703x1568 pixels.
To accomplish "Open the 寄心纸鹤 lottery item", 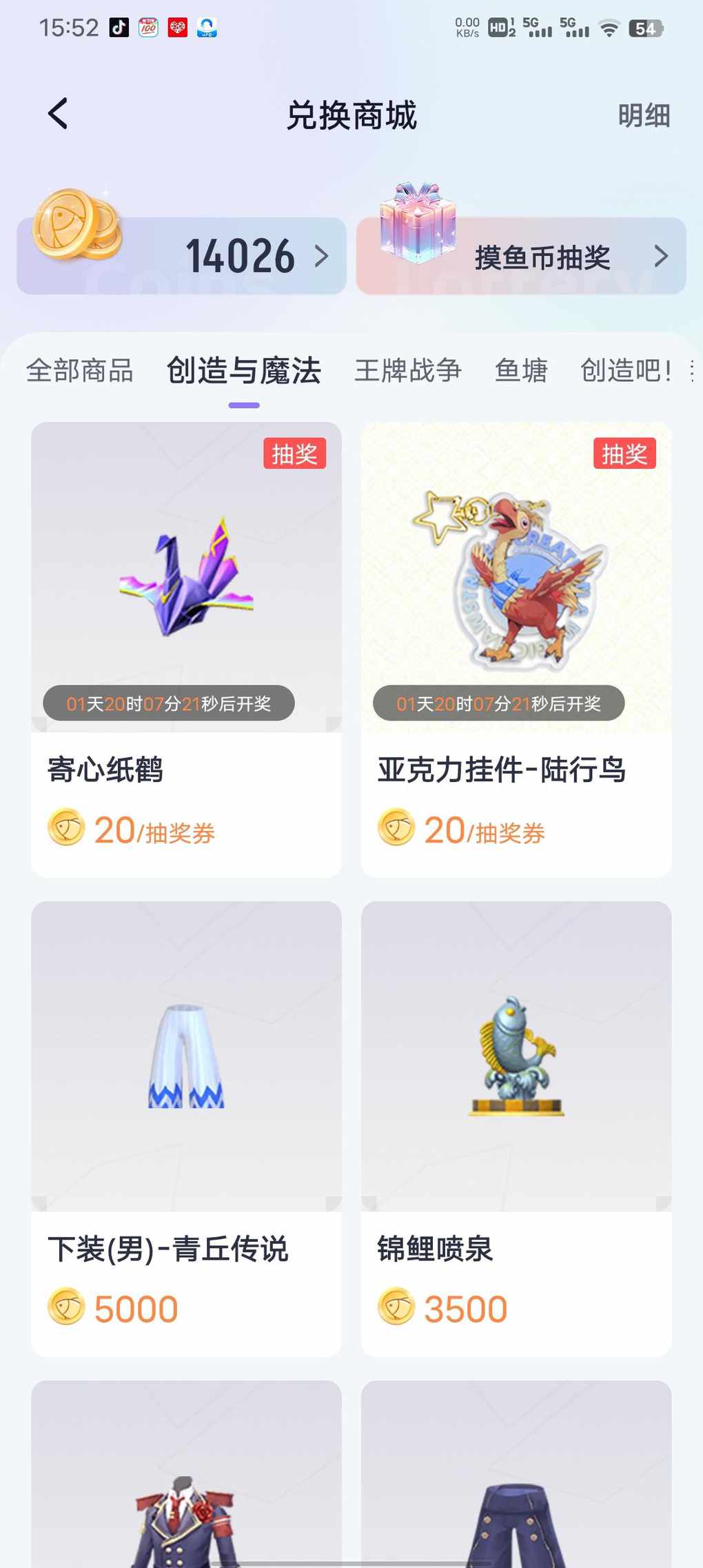I will (186, 648).
